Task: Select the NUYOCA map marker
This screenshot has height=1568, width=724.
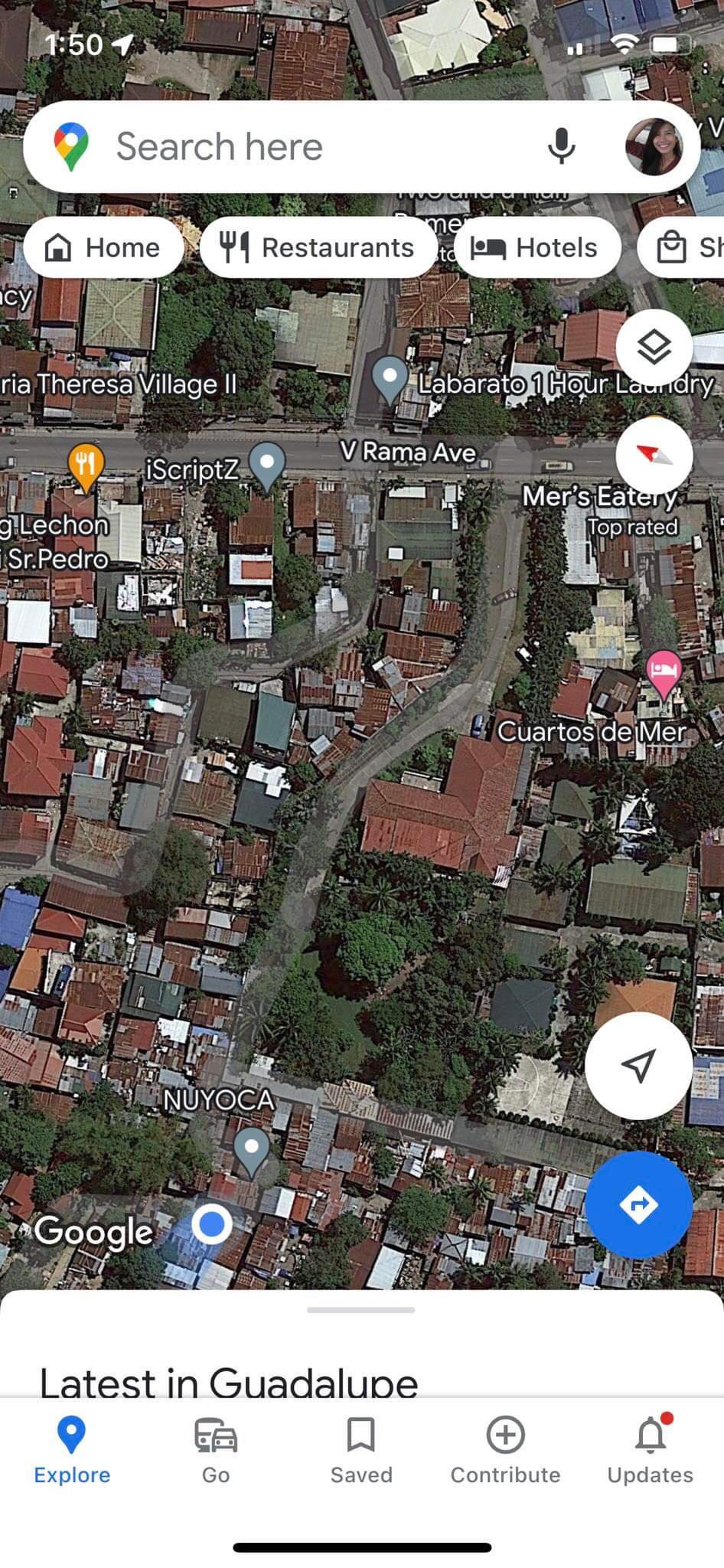Action: (x=251, y=1149)
